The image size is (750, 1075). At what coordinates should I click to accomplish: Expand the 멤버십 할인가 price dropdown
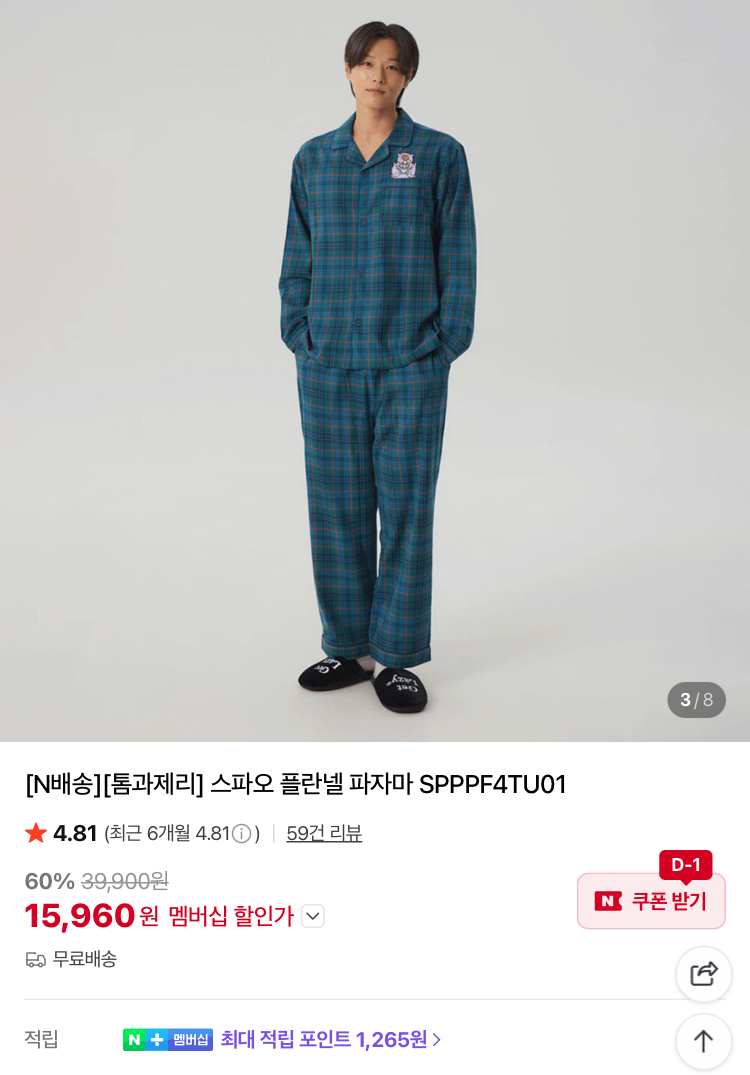(313, 916)
